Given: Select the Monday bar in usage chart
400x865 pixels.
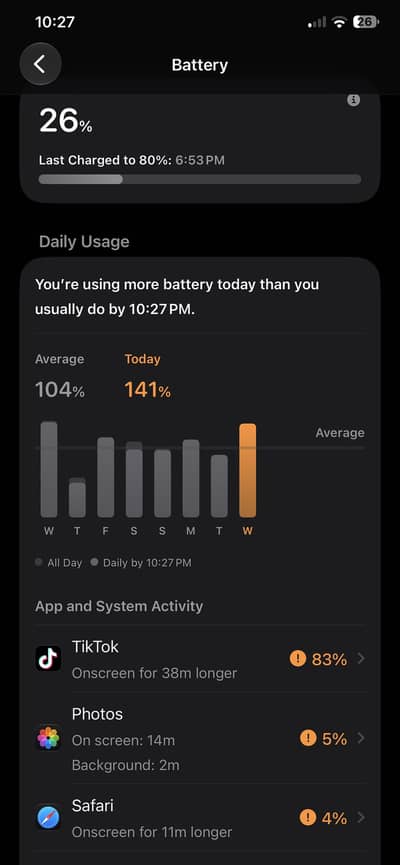Looking at the screenshot, I should [191, 478].
